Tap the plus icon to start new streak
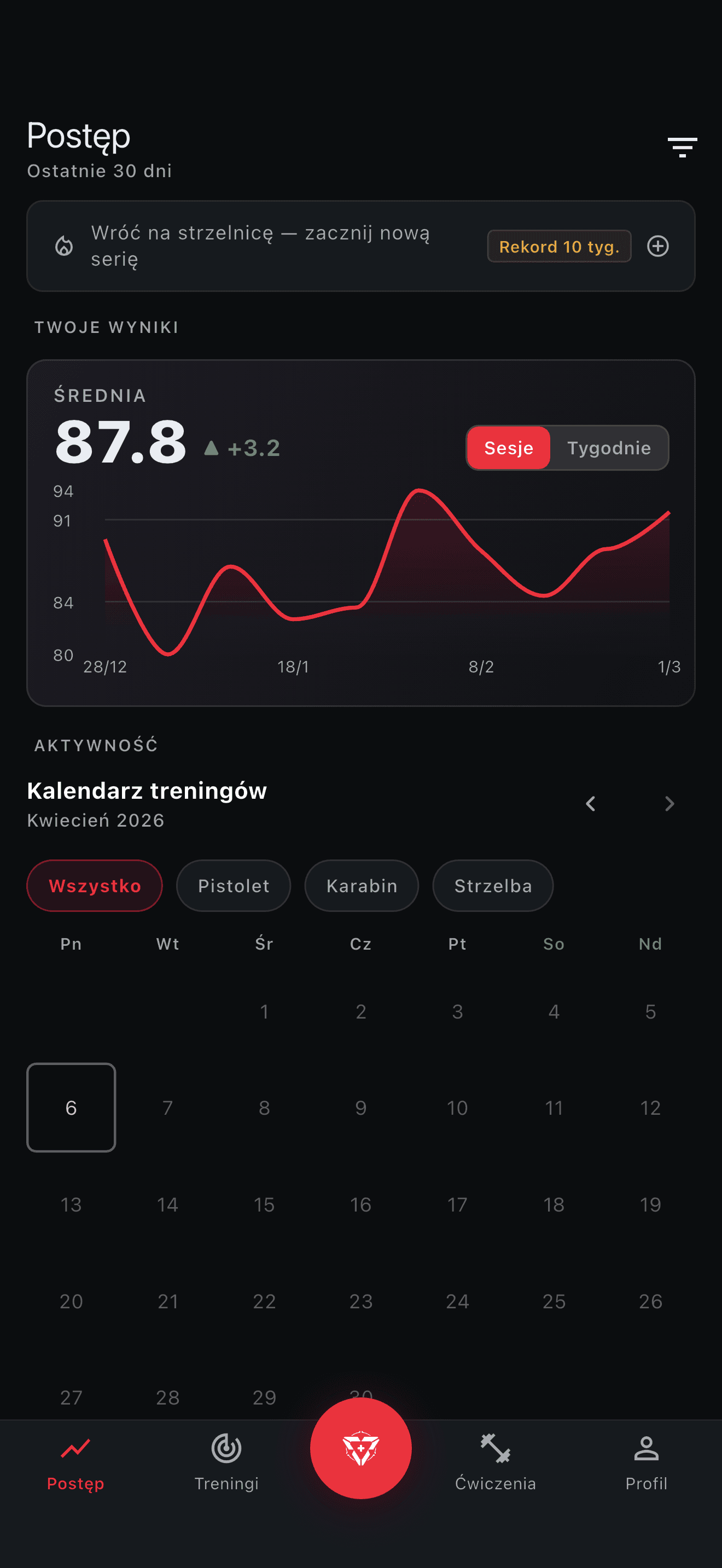722x1568 pixels. tap(658, 246)
